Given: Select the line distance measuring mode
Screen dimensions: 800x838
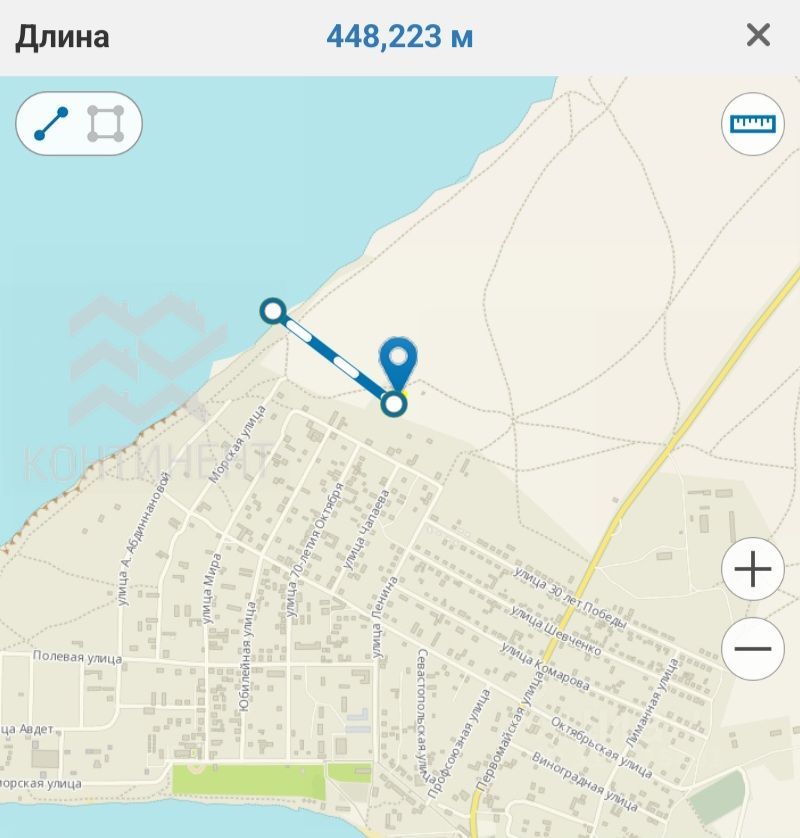Looking at the screenshot, I should point(51,124).
